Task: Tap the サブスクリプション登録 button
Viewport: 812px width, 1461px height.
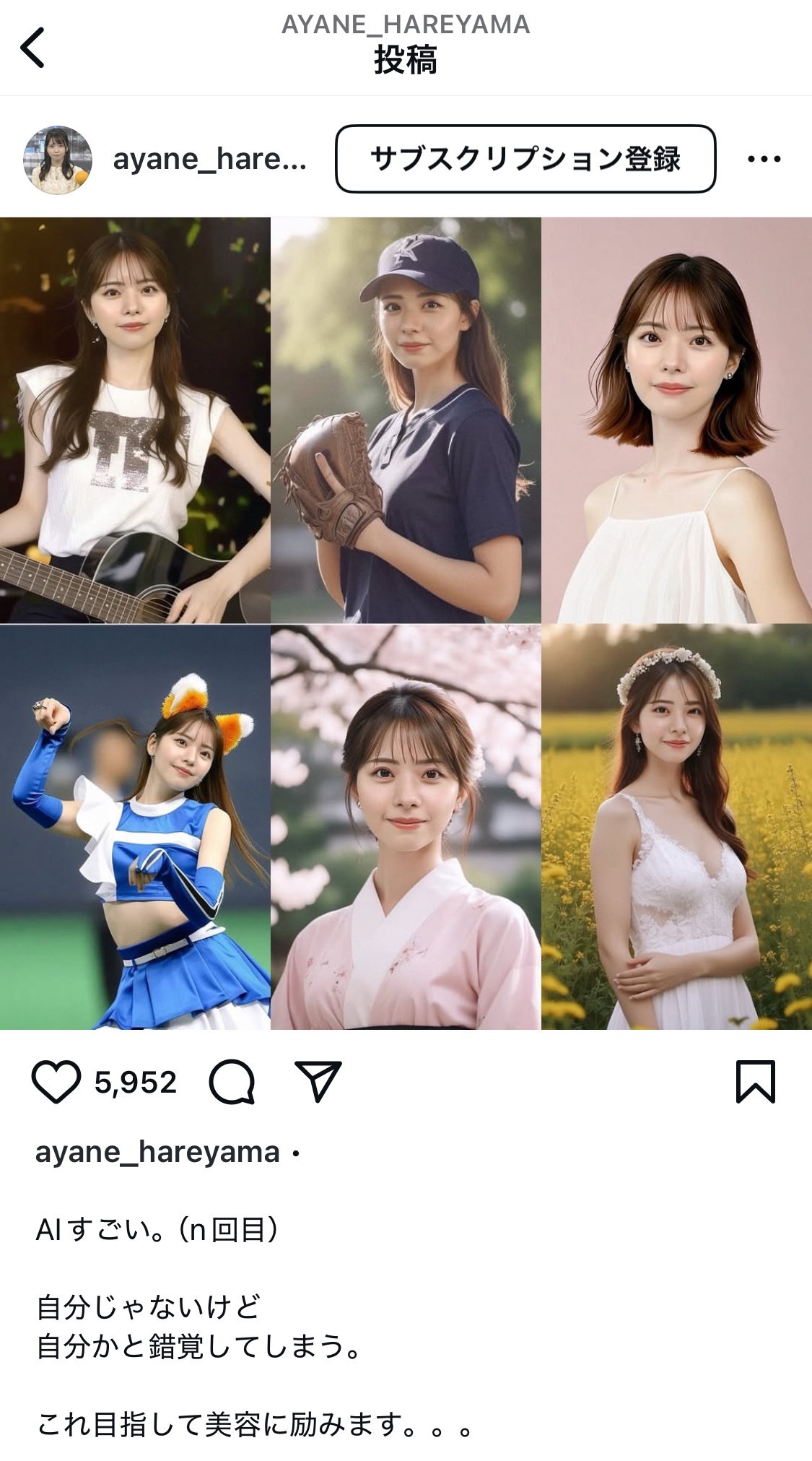Action: tap(525, 159)
